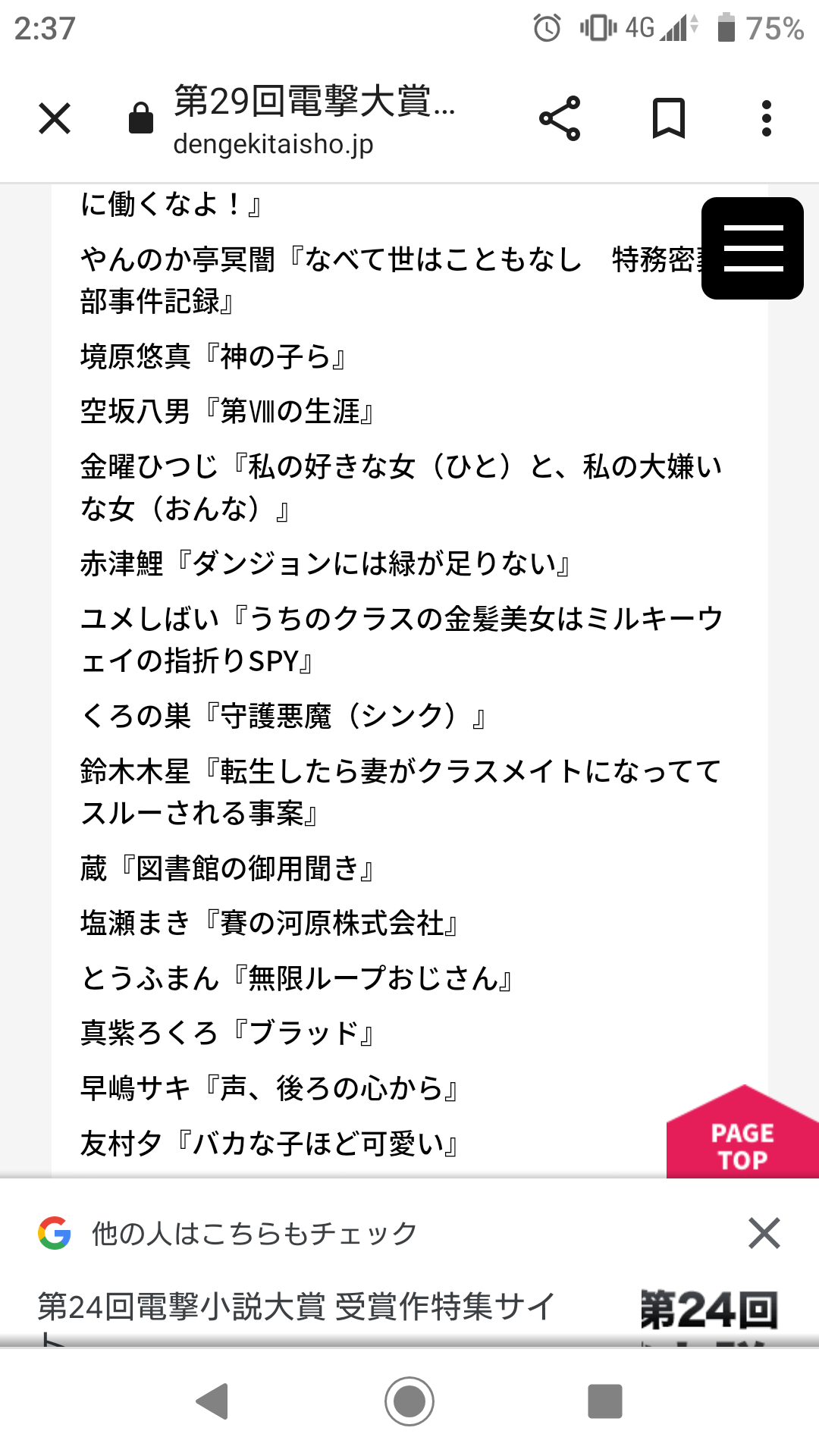
Task: Open the browser overflow menu
Action: point(767,119)
